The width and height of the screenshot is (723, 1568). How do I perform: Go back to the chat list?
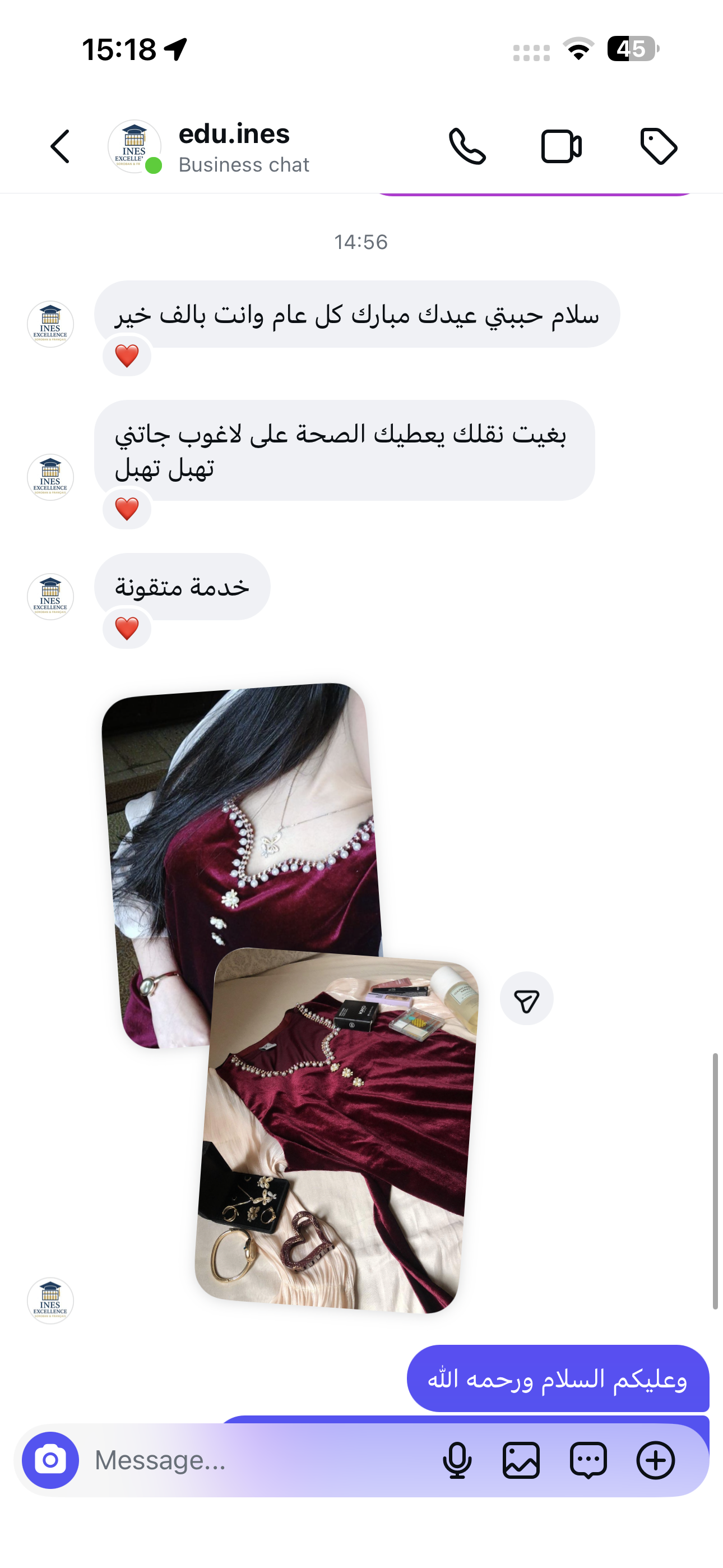point(59,147)
